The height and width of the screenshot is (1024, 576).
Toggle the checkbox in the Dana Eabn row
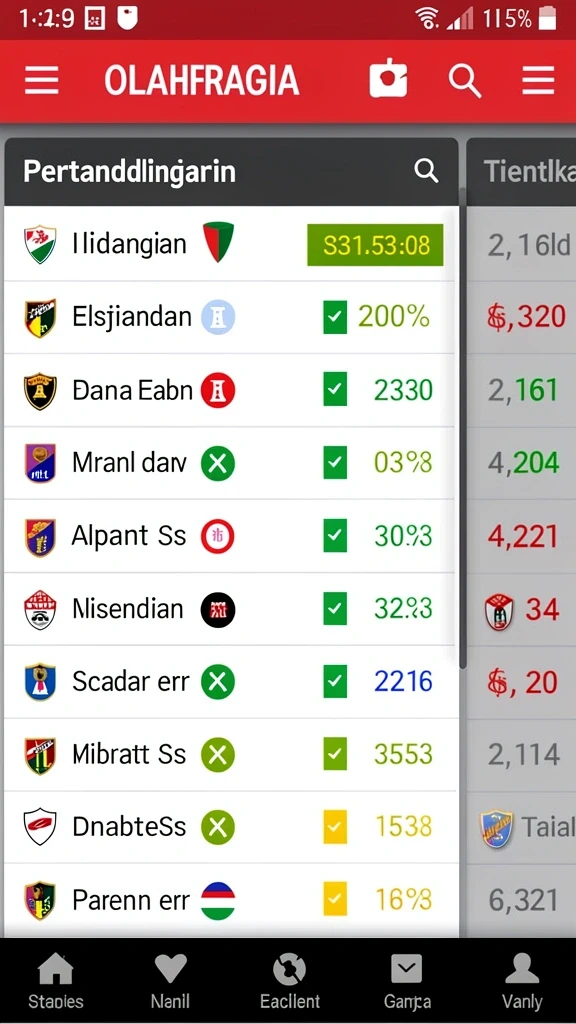click(335, 390)
